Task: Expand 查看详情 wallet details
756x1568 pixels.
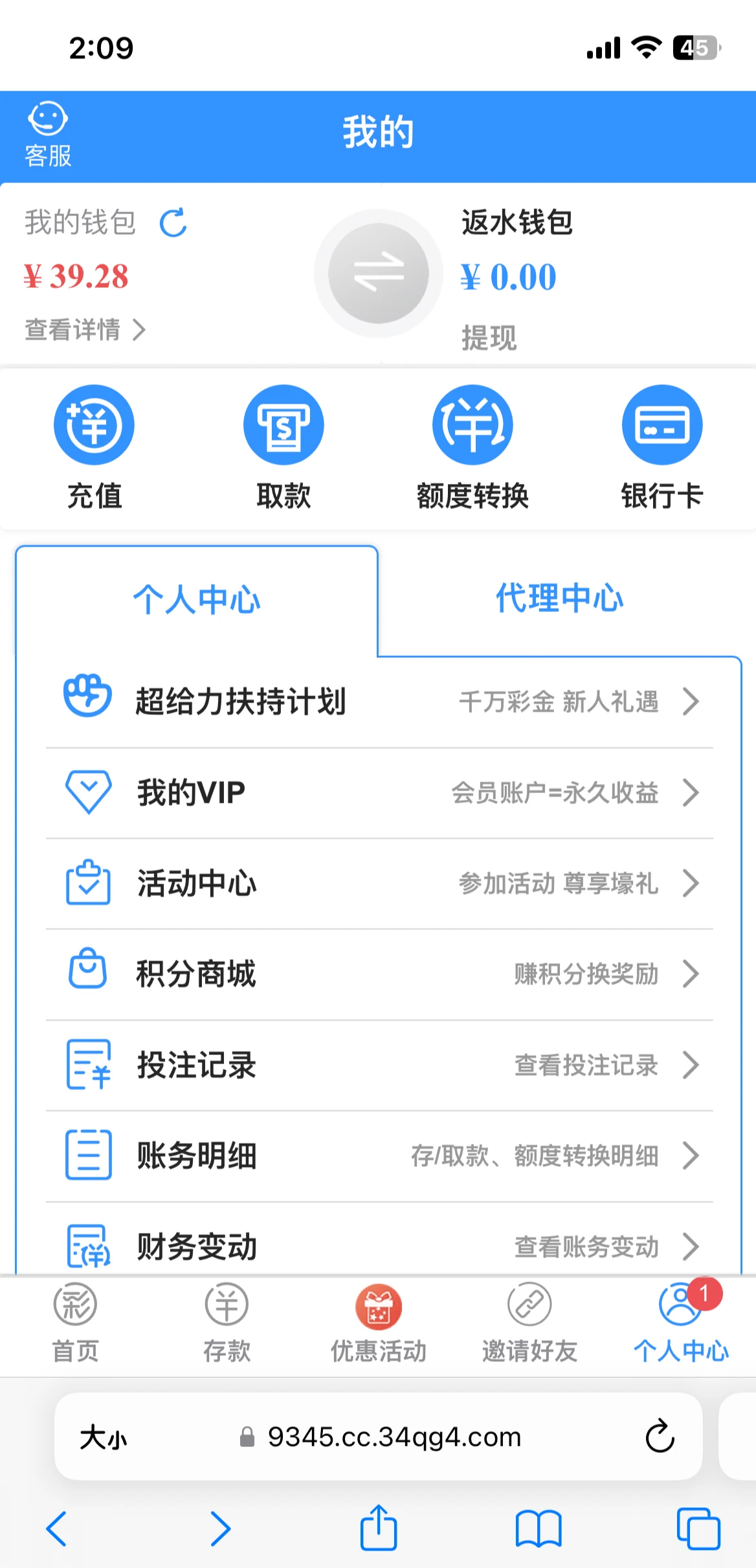Action: point(84,331)
